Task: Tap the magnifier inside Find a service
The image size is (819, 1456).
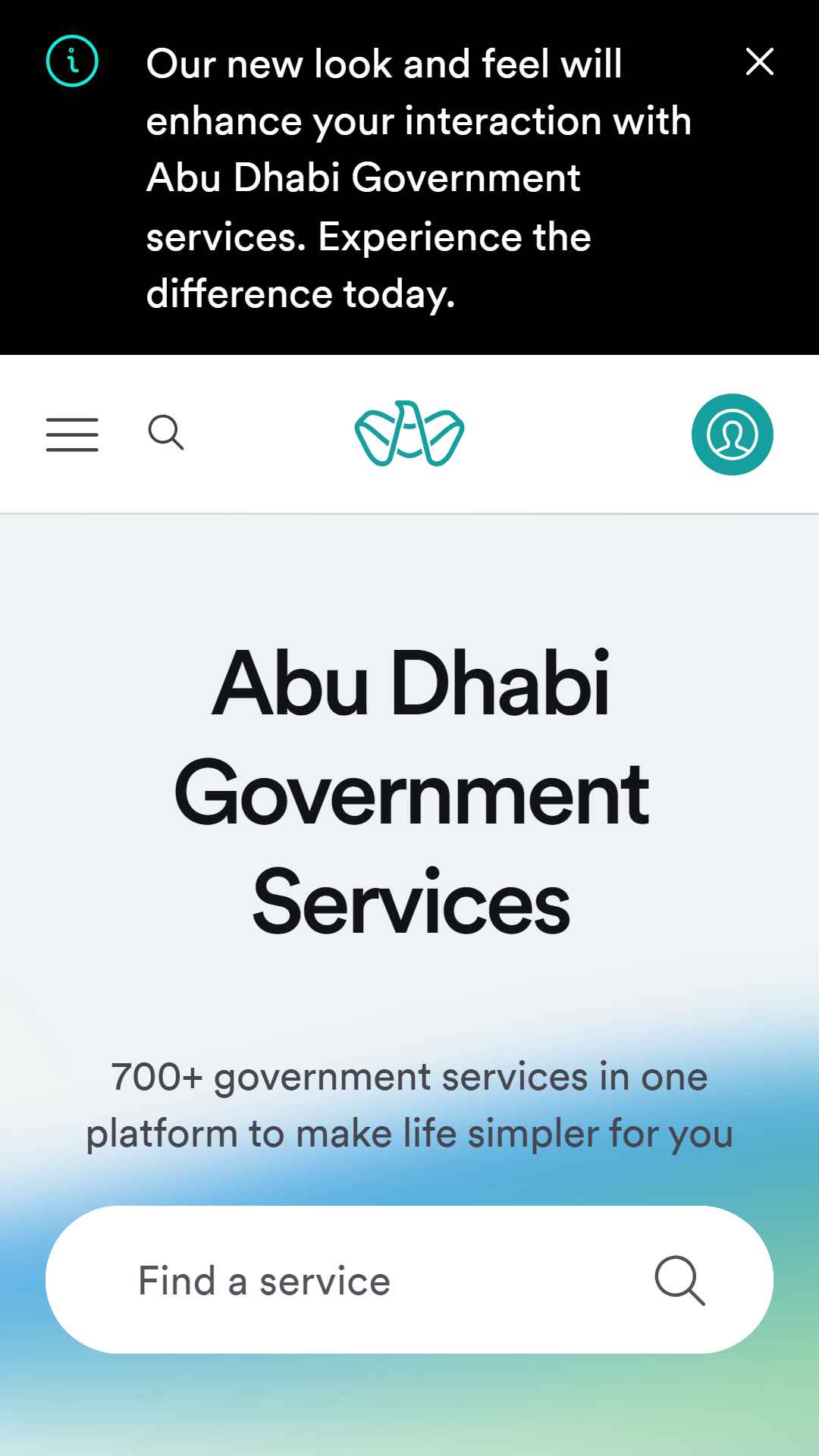Action: (x=680, y=1281)
